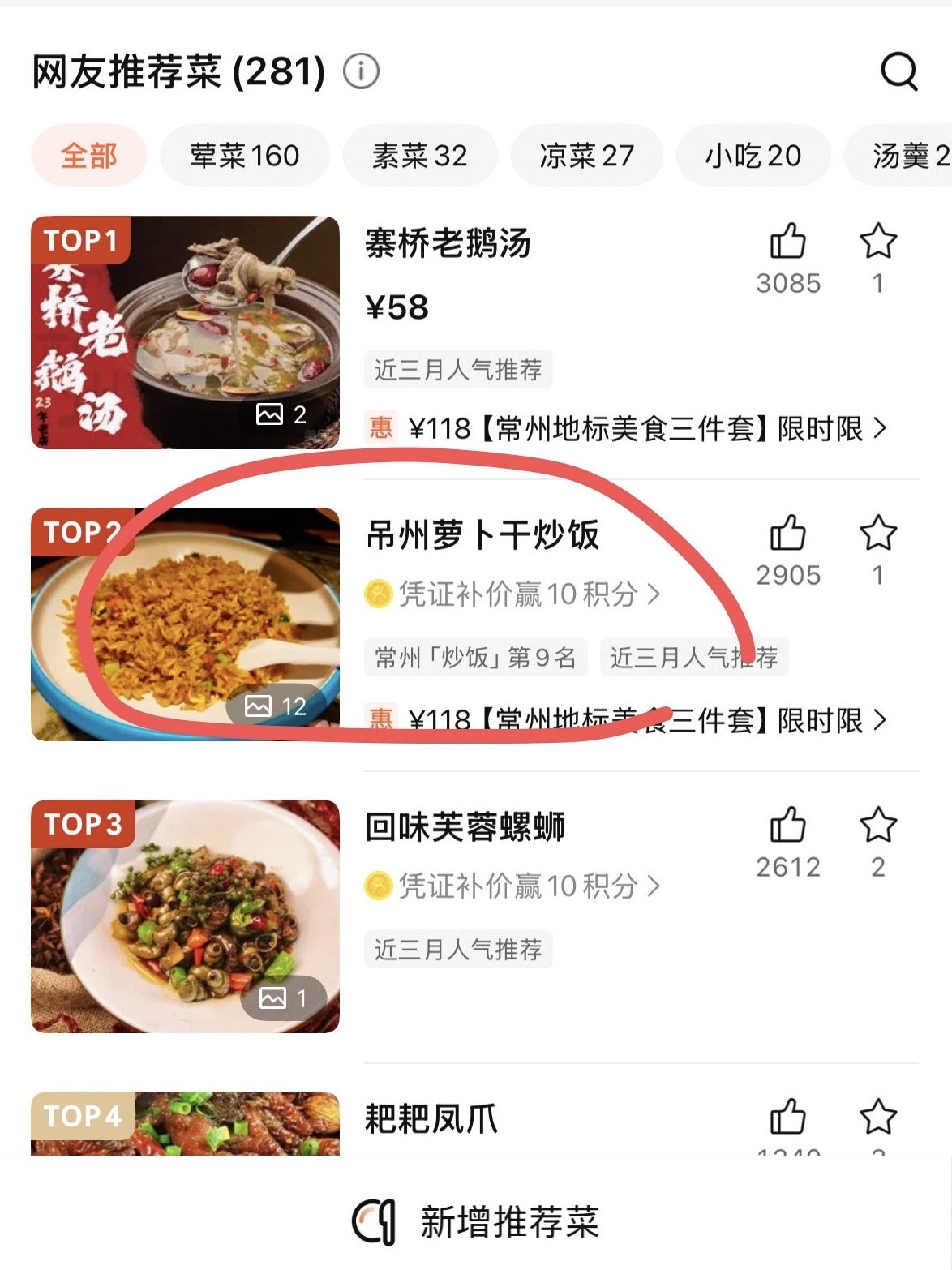Add a new recommended dish via 新增推荐菜
This screenshot has width=952, height=1270.
click(x=477, y=1221)
